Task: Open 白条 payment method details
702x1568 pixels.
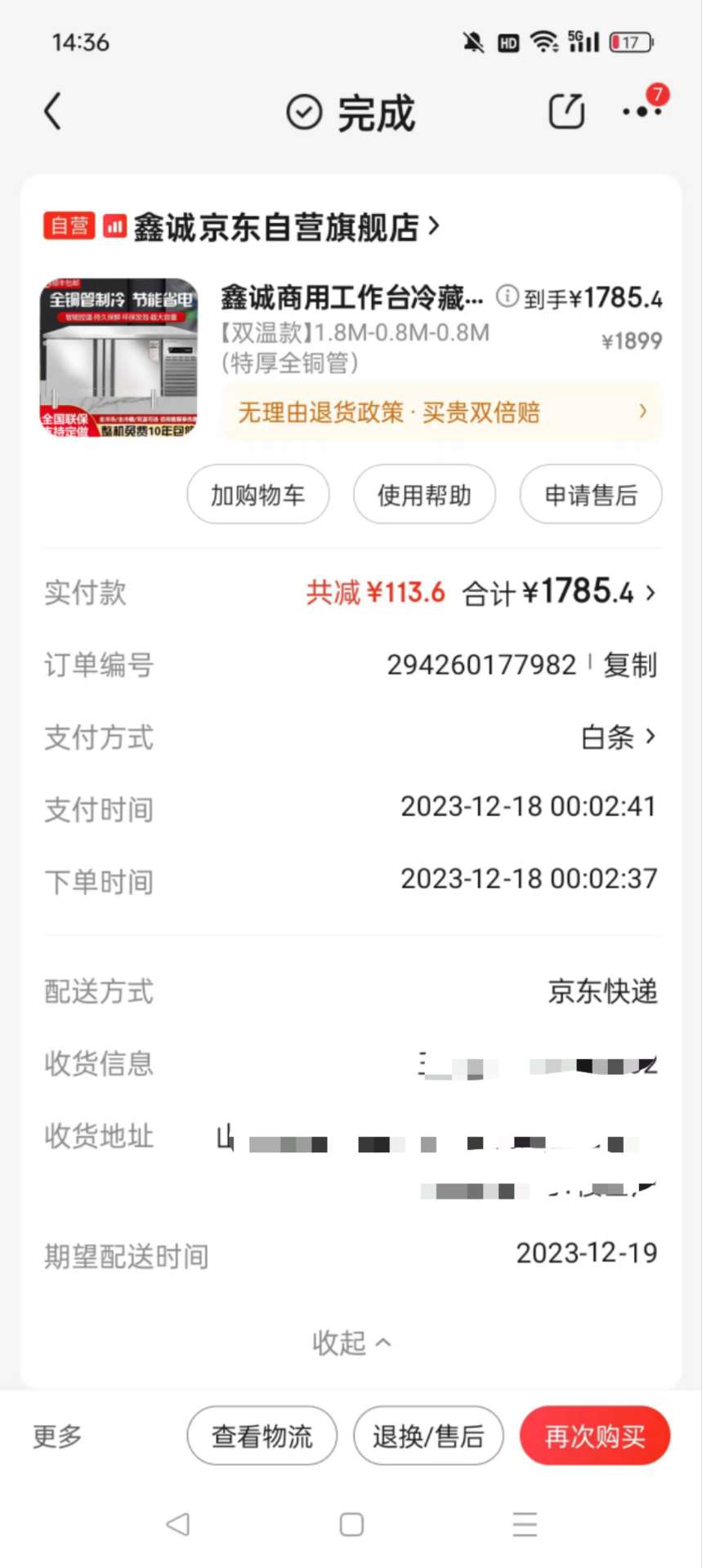Action: tap(618, 737)
